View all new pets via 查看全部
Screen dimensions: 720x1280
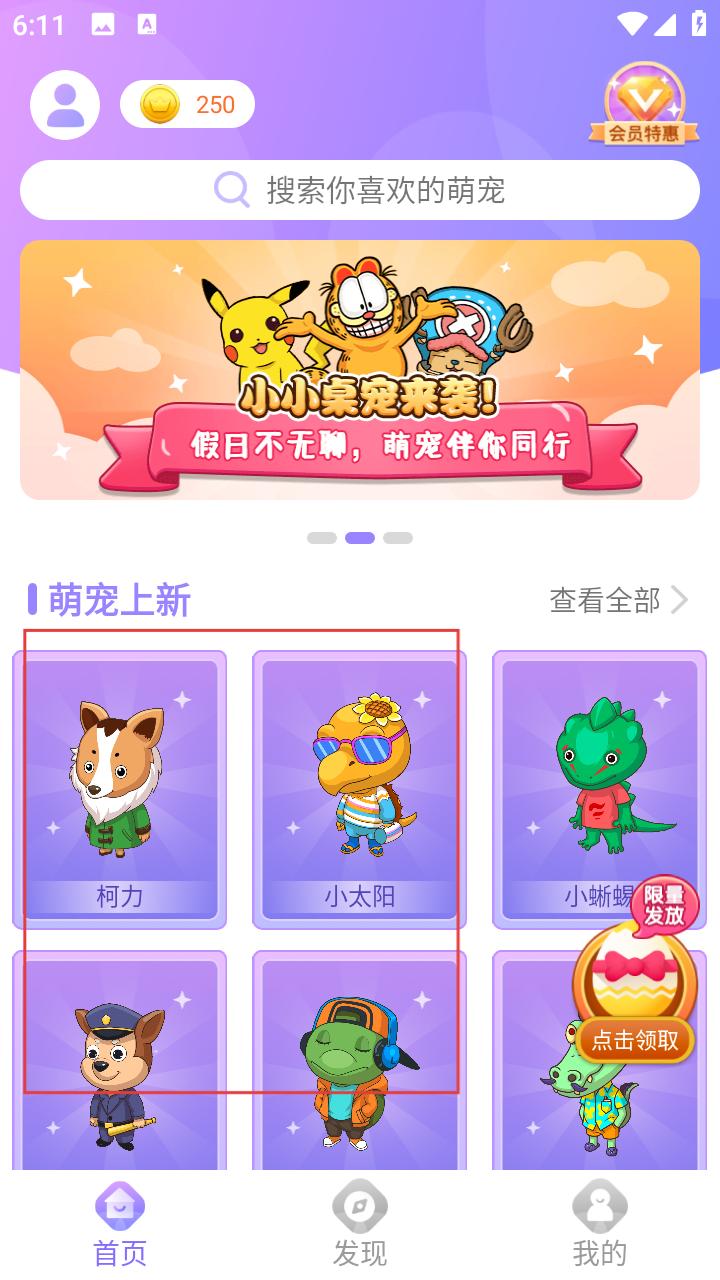coord(618,600)
